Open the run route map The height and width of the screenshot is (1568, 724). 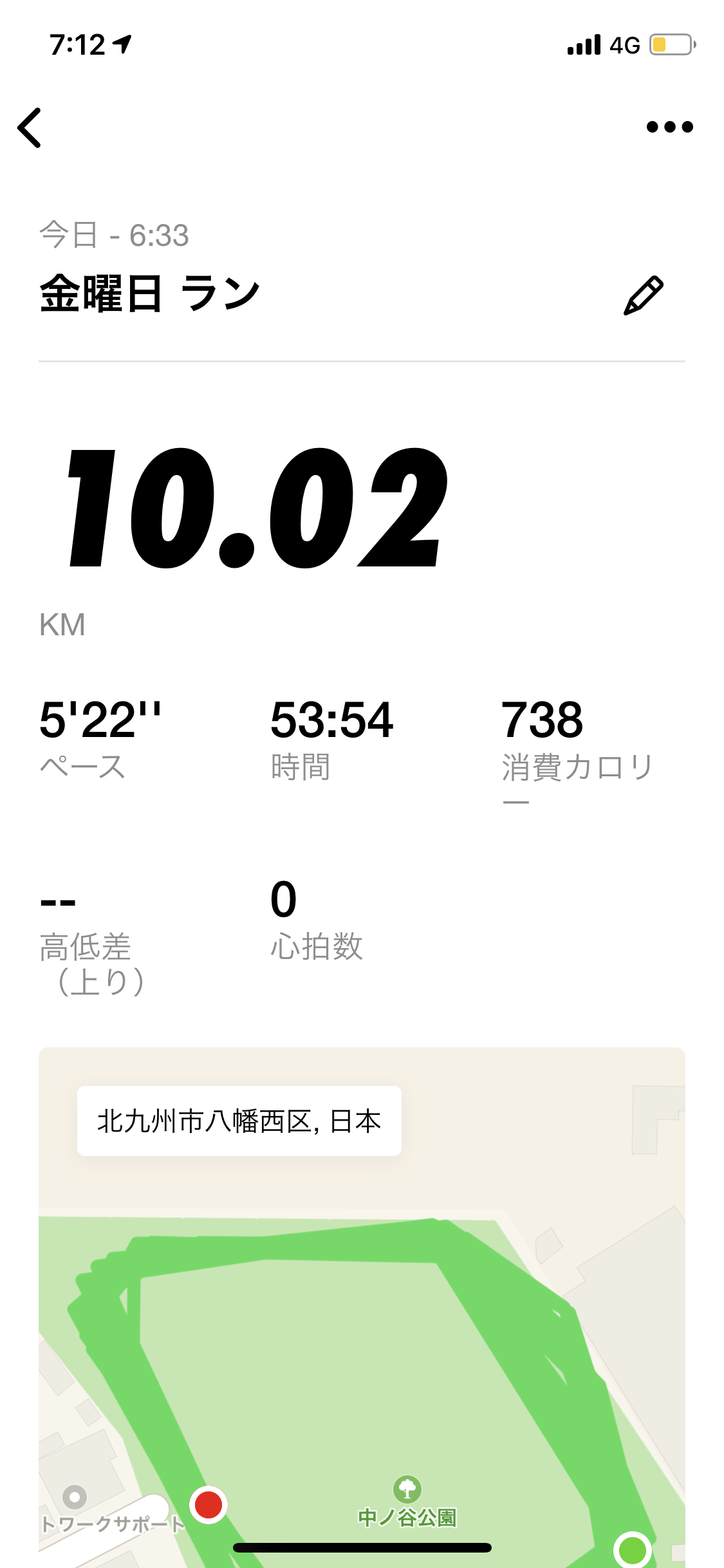click(362, 1307)
